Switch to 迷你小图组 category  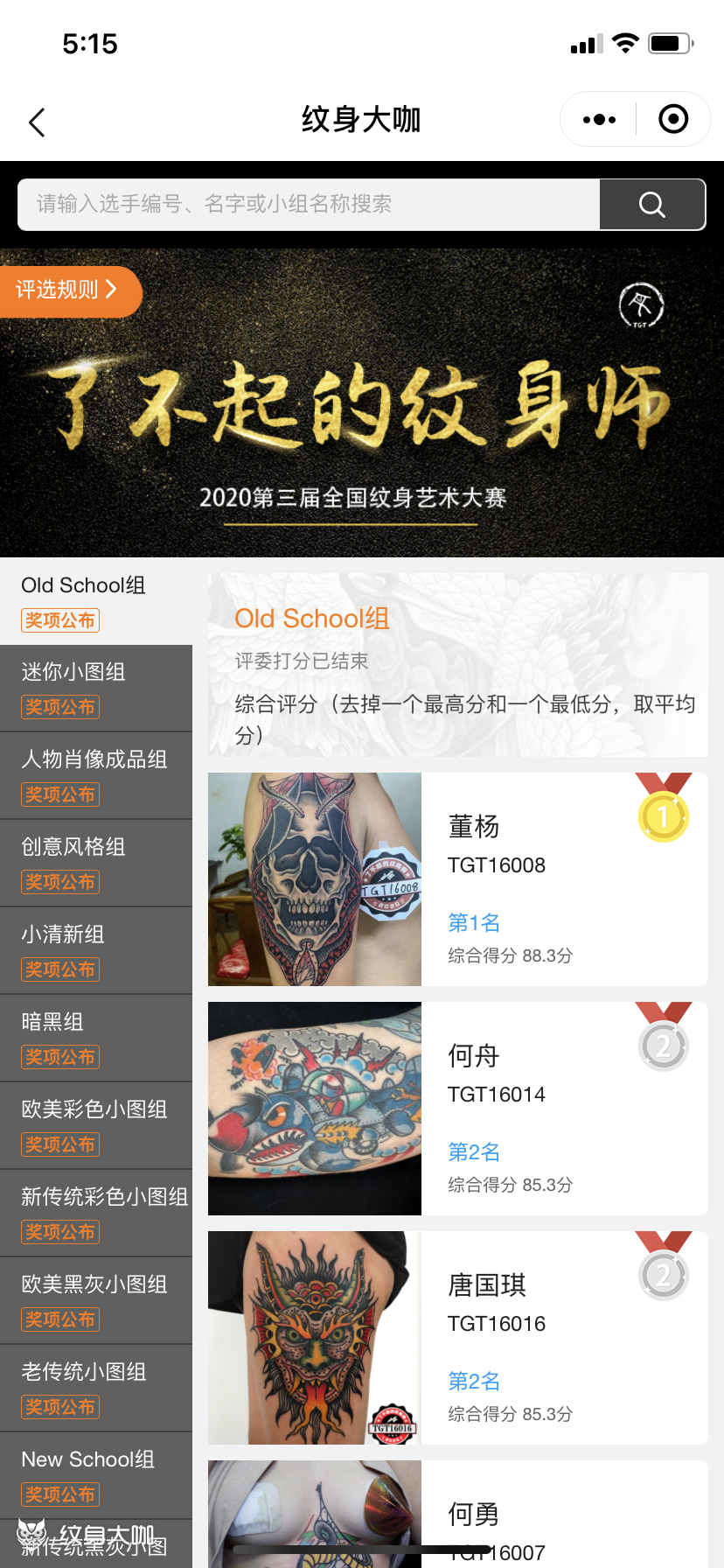pos(96,688)
